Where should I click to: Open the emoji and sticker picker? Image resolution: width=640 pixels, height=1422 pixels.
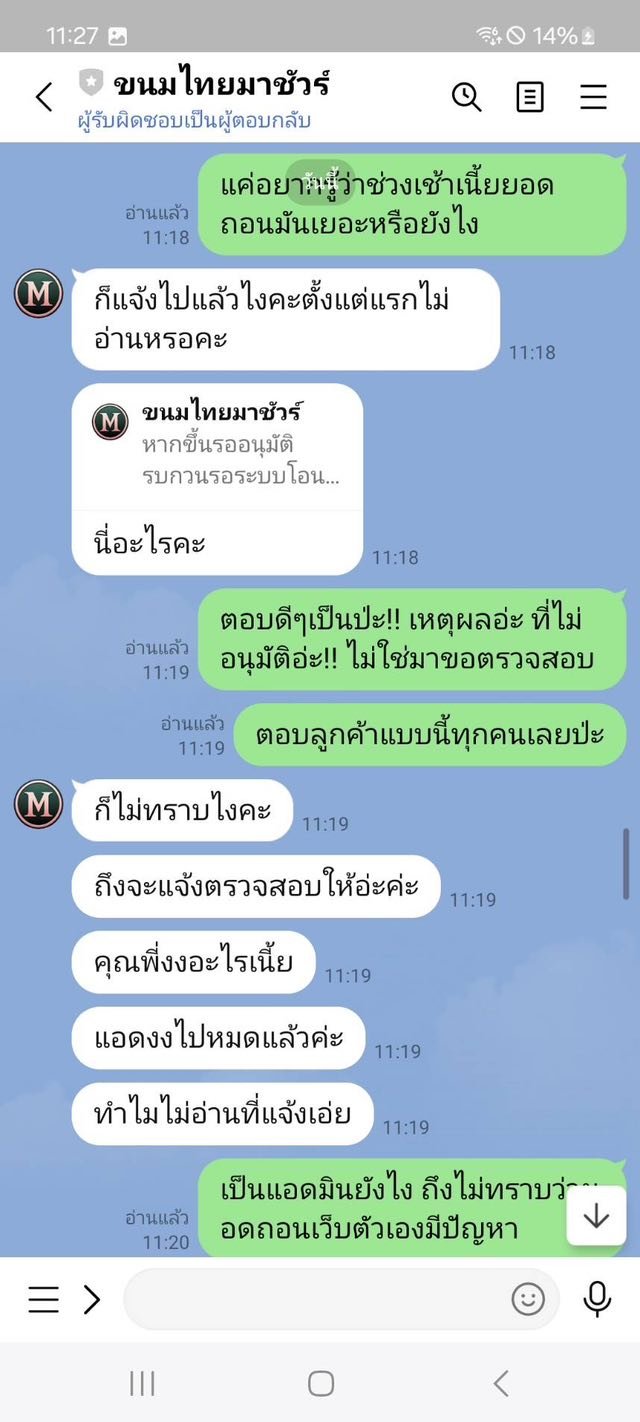click(528, 1299)
